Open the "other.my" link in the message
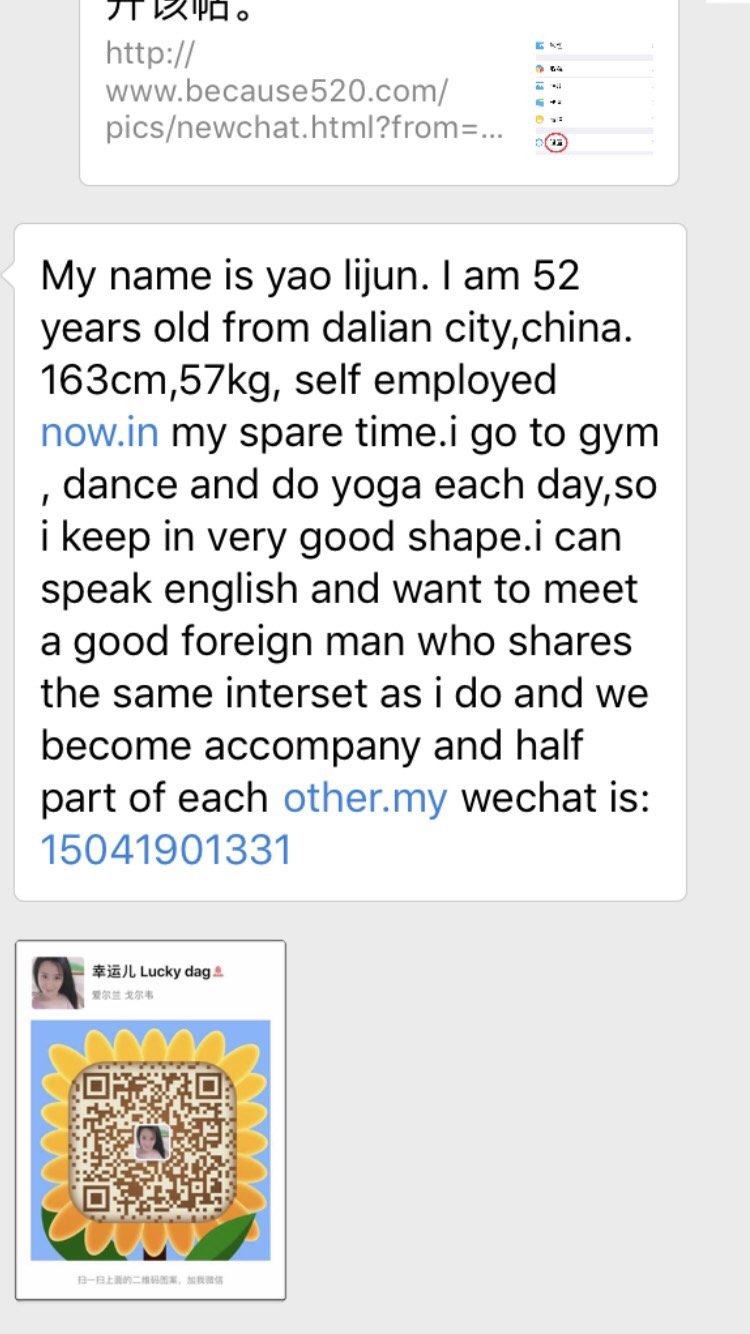This screenshot has height=1334, width=750. [365, 798]
